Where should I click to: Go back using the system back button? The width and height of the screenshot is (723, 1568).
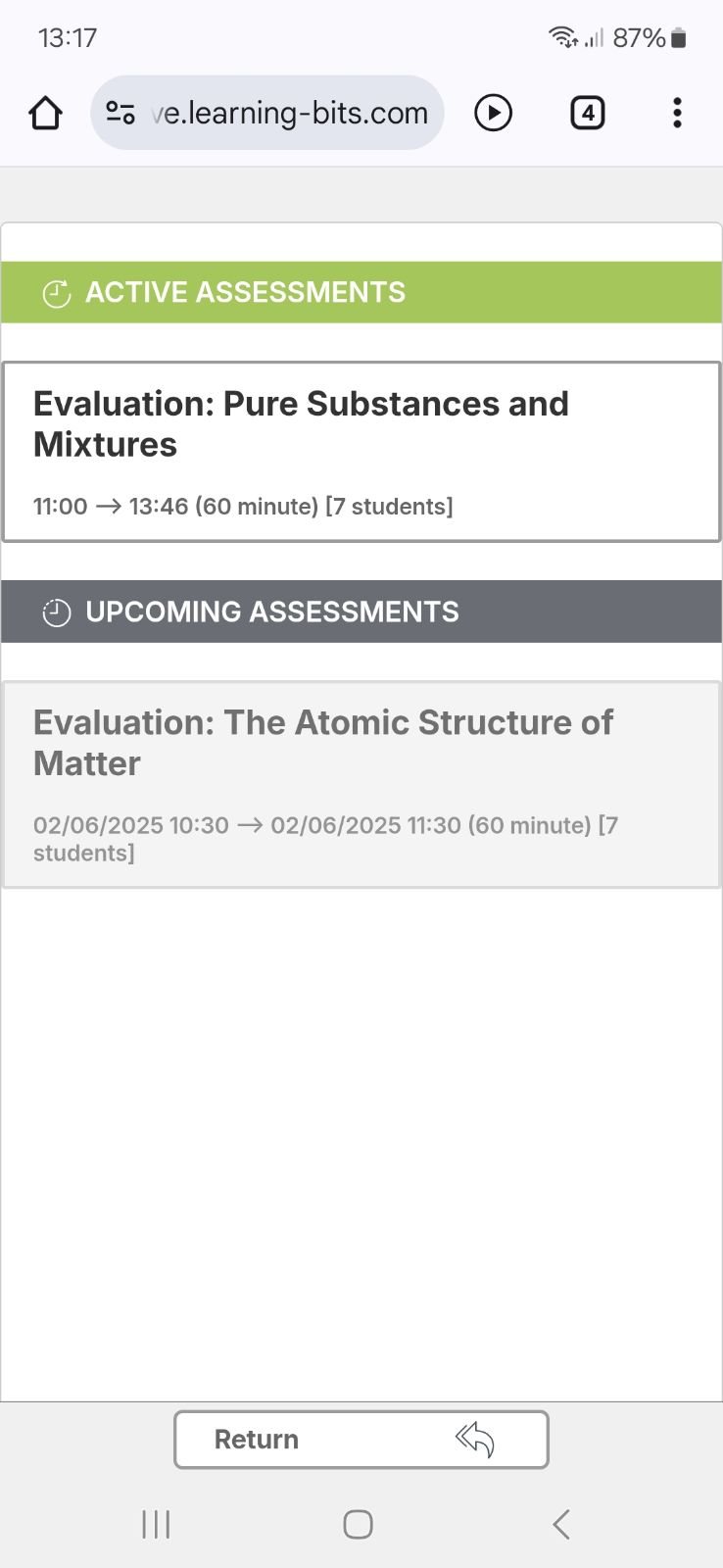560,1524
